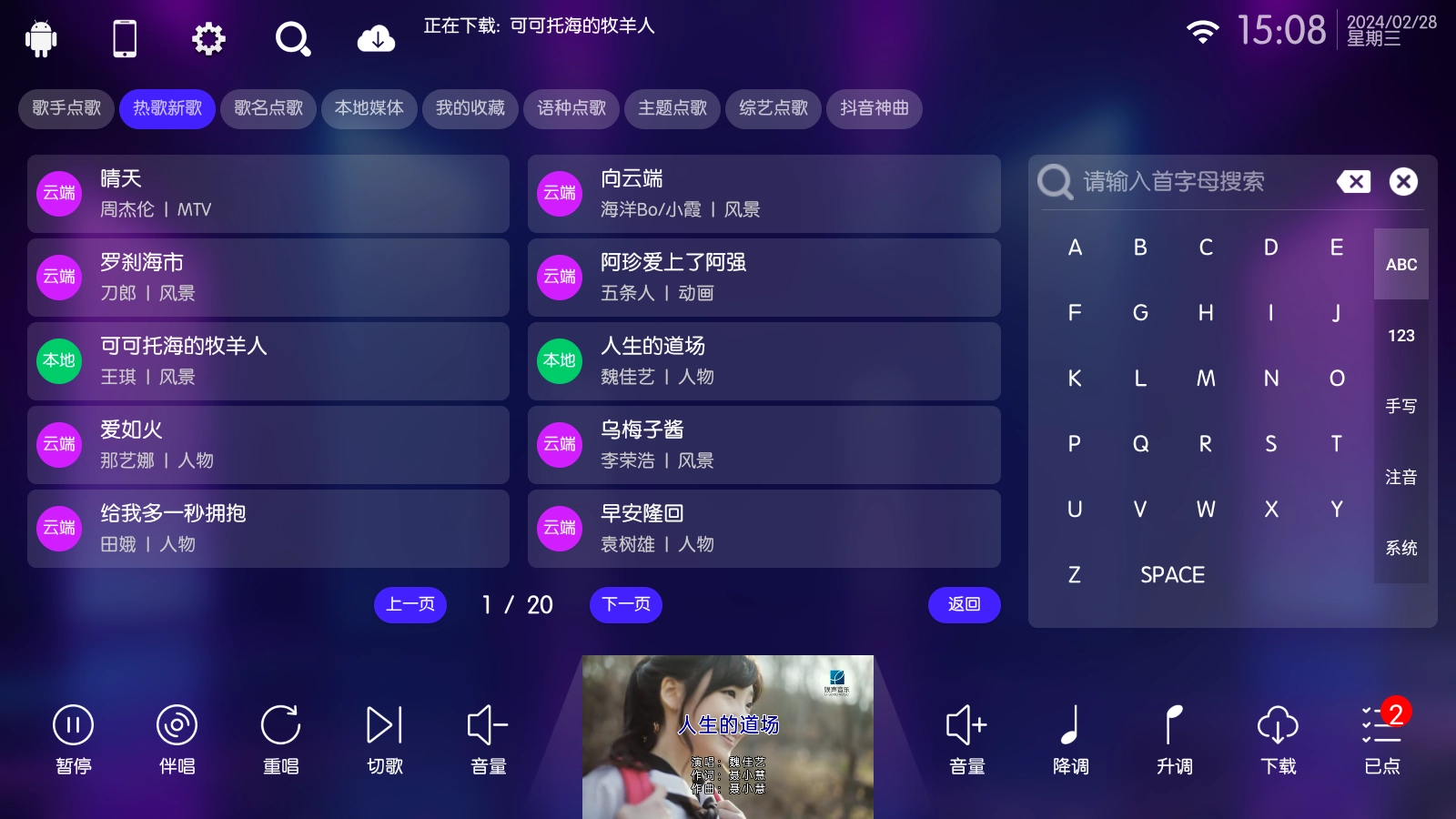Select the song 罗刹海市
1456x819 pixels.
coord(268,278)
